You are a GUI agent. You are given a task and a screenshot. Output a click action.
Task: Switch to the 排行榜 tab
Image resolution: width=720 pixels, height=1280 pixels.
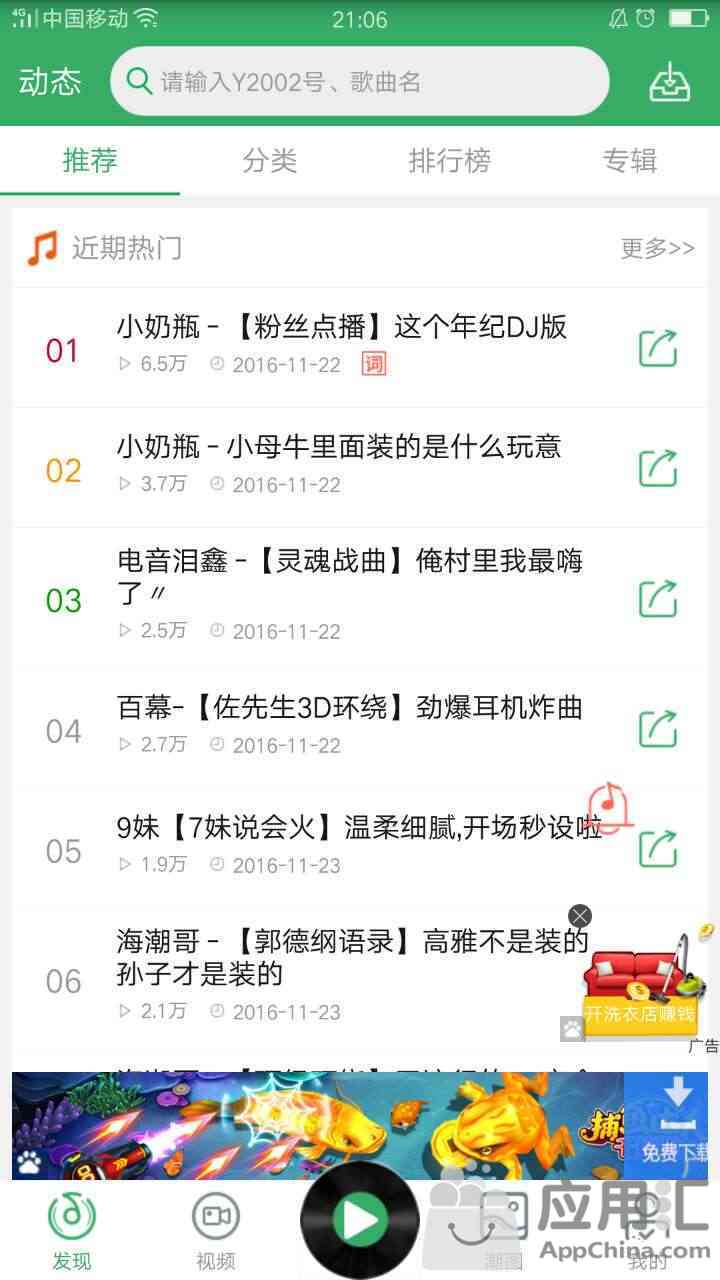point(450,161)
